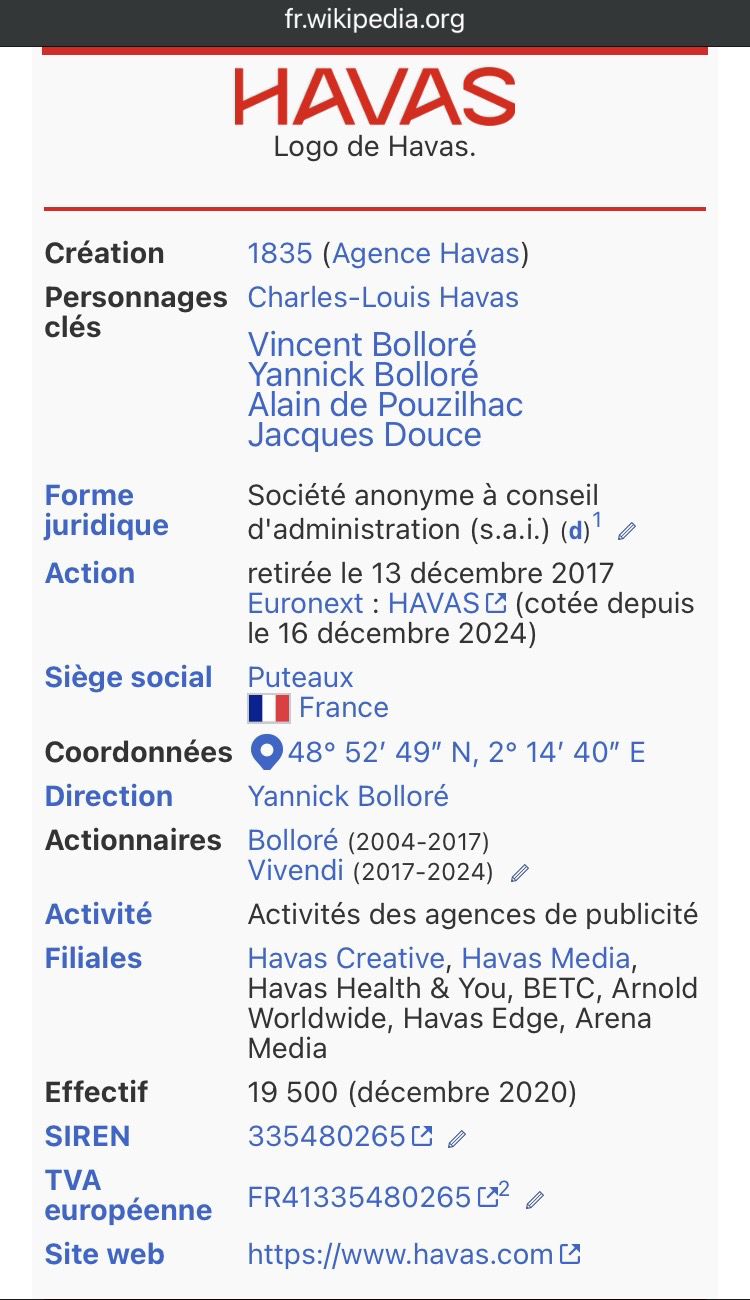The image size is (750, 1300).
Task: Open Vincent Bolloré article
Action: pyautogui.click(x=362, y=345)
